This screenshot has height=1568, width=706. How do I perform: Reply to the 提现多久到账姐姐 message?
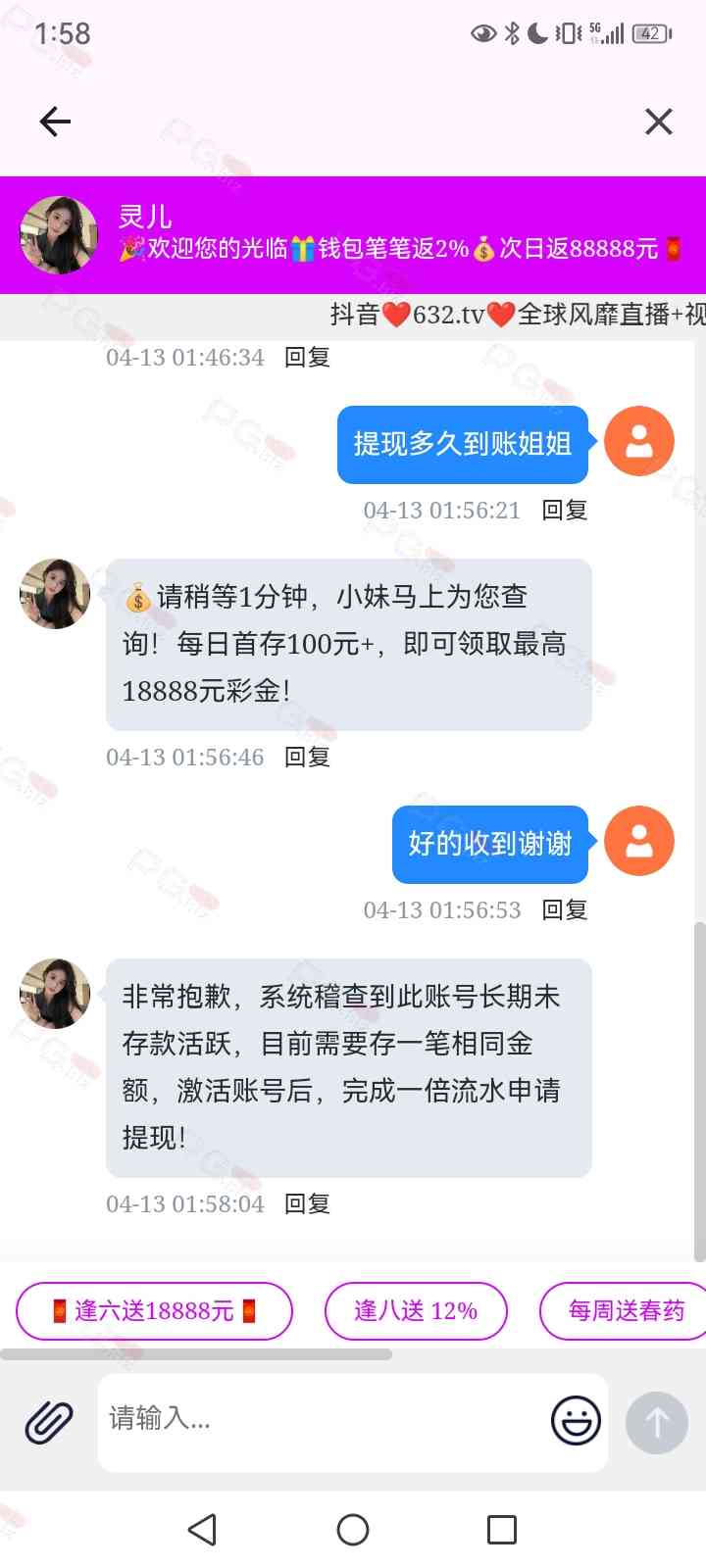pos(564,510)
